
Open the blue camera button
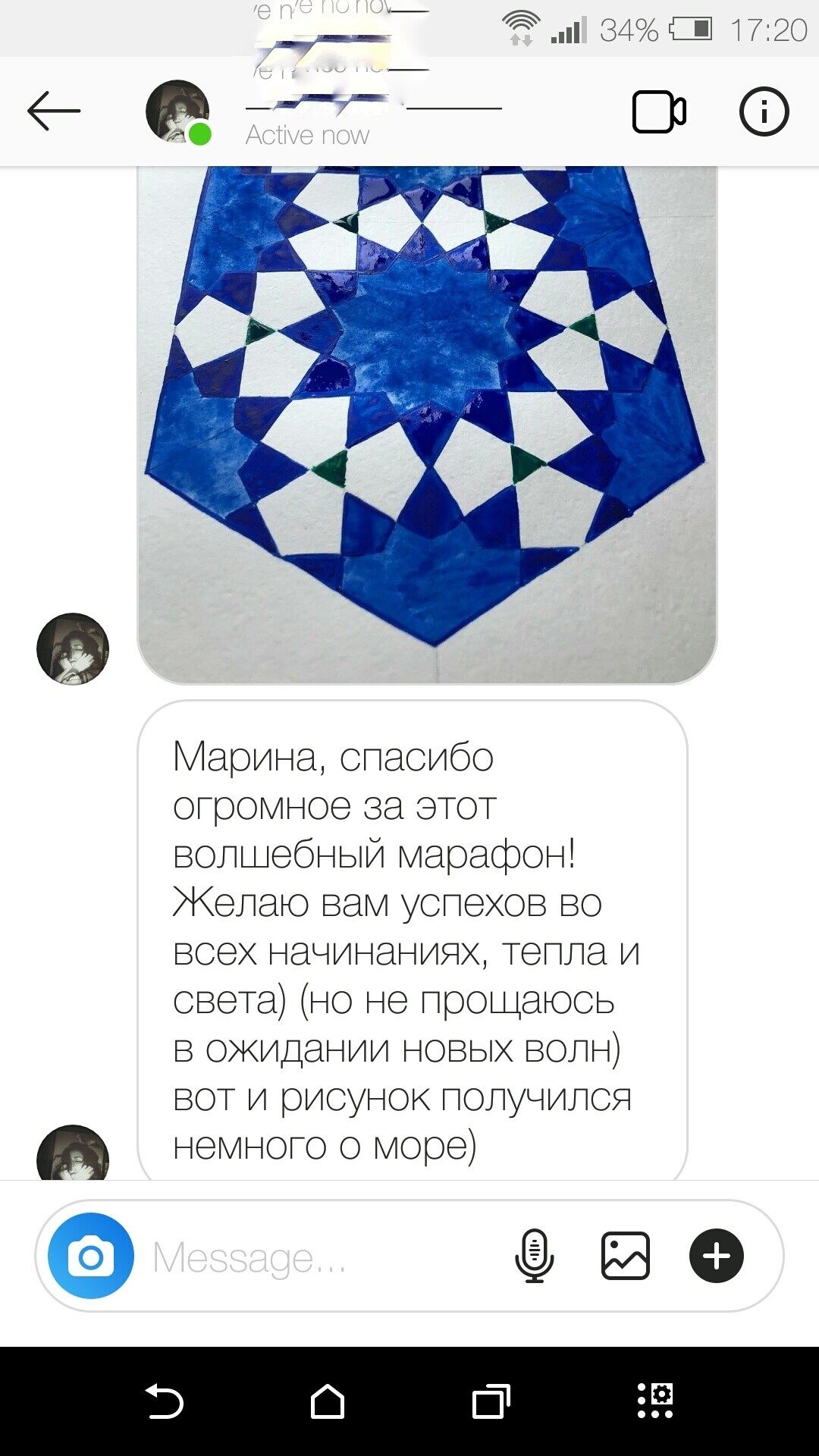tap(91, 1256)
